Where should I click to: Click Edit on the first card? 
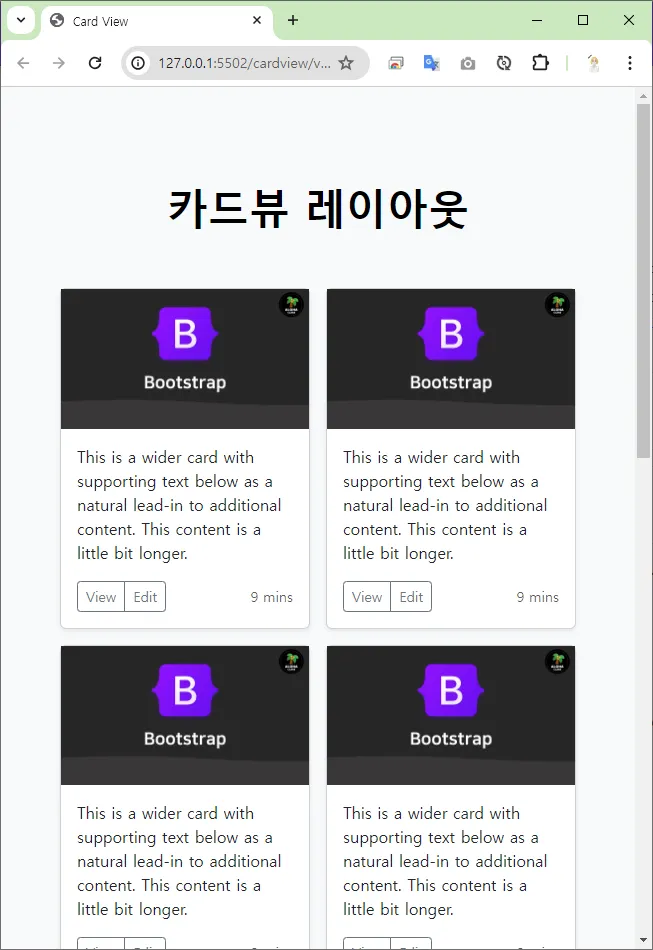pos(145,597)
